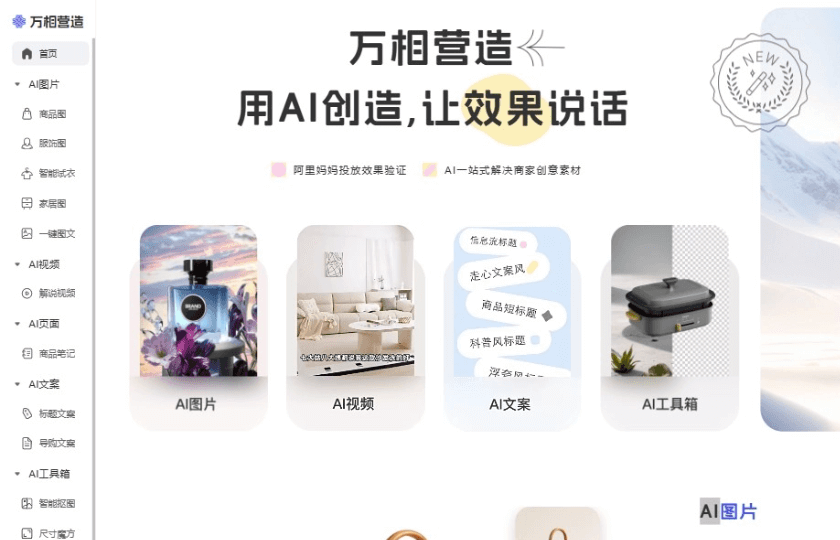Open 解说视频 in the sidebar
Screen dimensions: 840x540
(56, 294)
